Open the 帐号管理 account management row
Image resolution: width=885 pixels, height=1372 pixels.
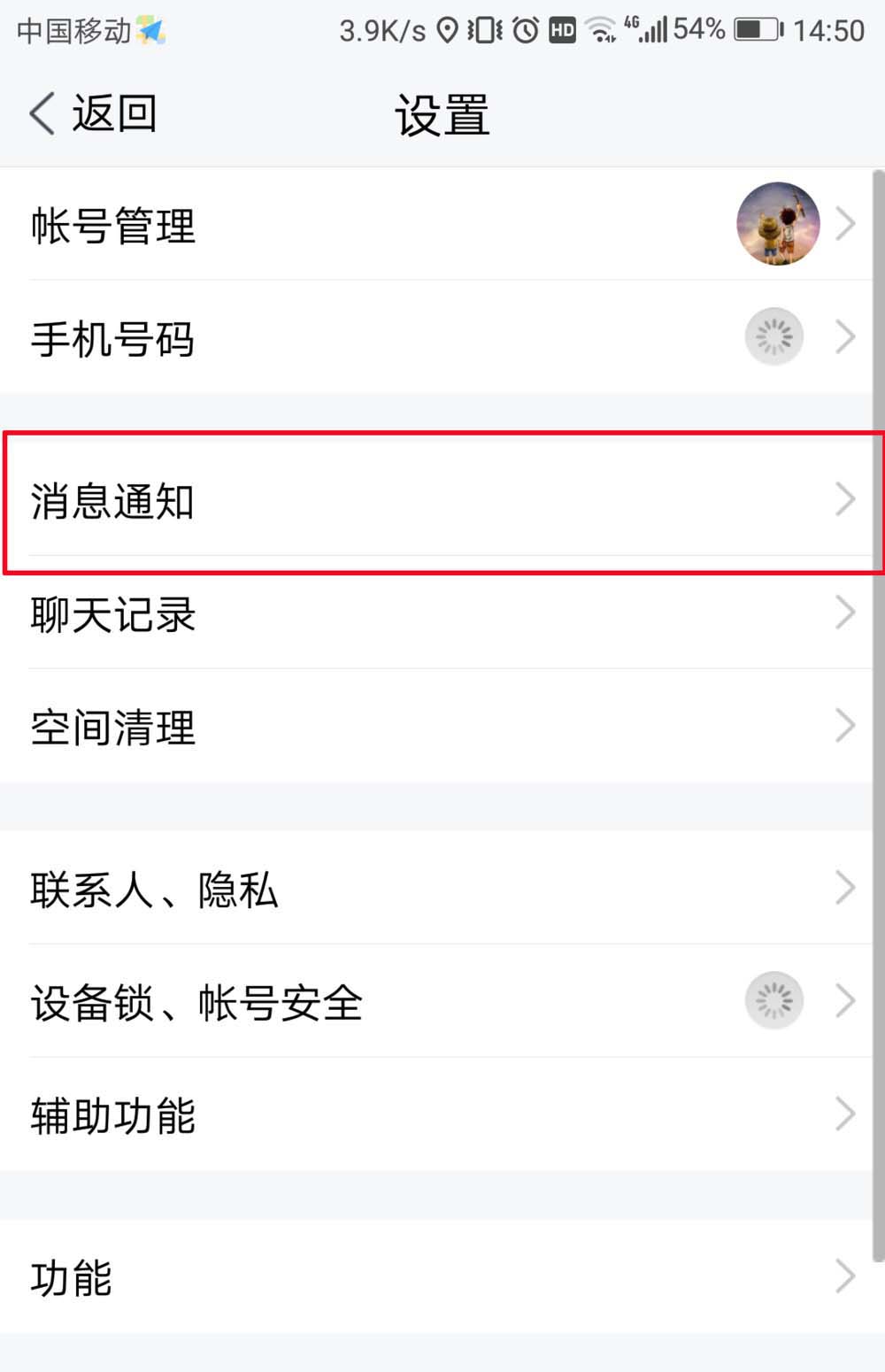(112, 224)
